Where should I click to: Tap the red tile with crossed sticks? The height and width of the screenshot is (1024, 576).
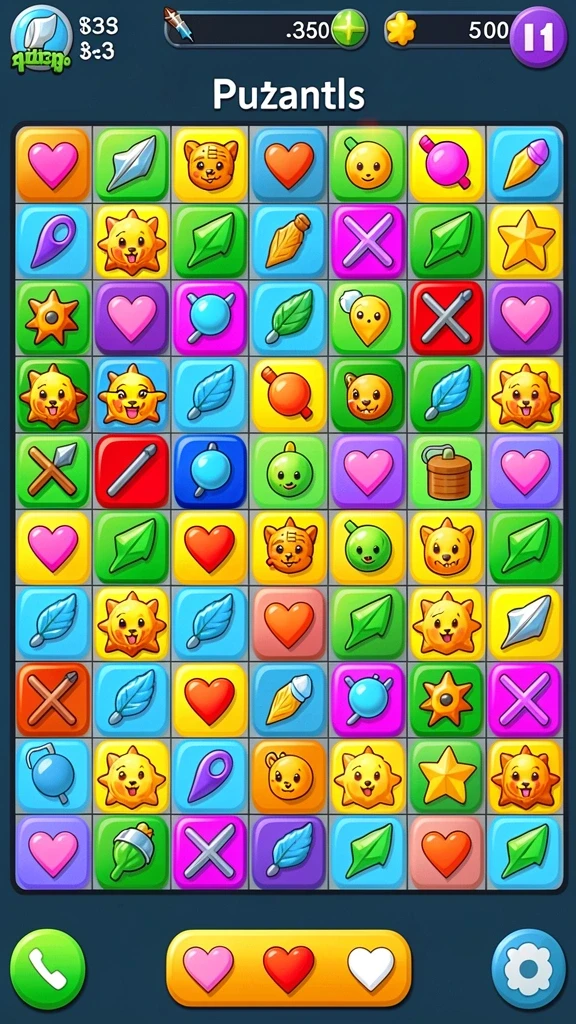pyautogui.click(x=447, y=318)
